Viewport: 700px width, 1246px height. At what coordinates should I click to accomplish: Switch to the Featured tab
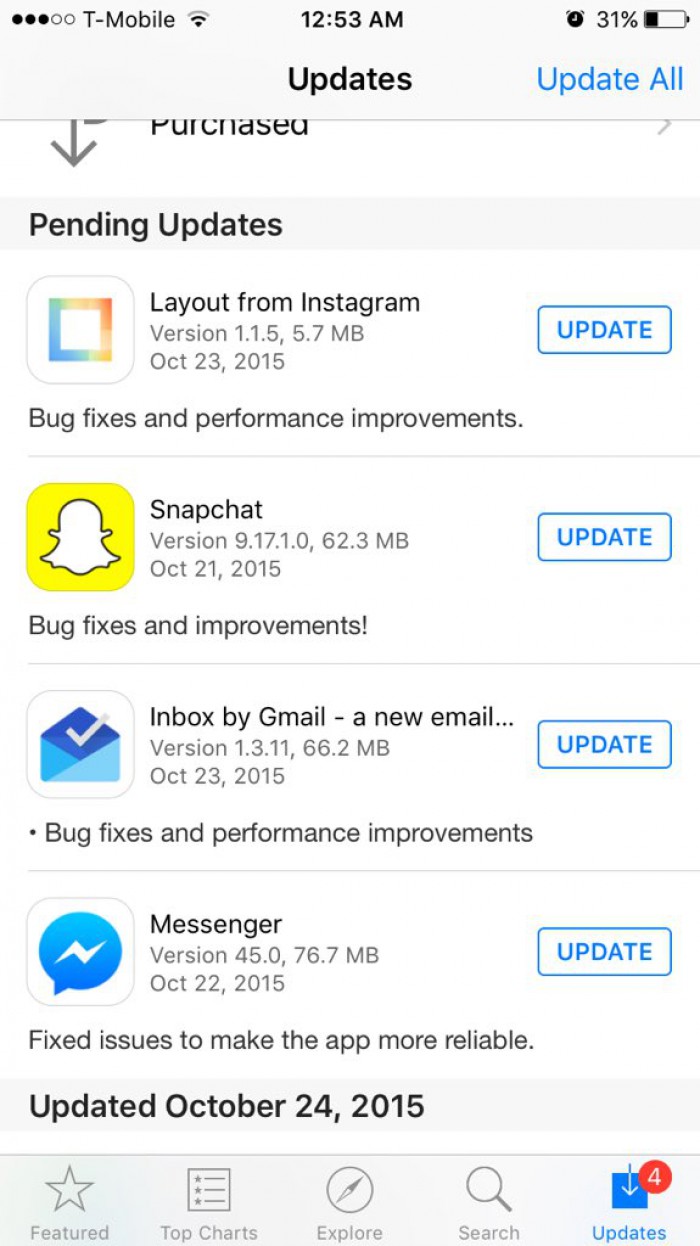point(69,1203)
